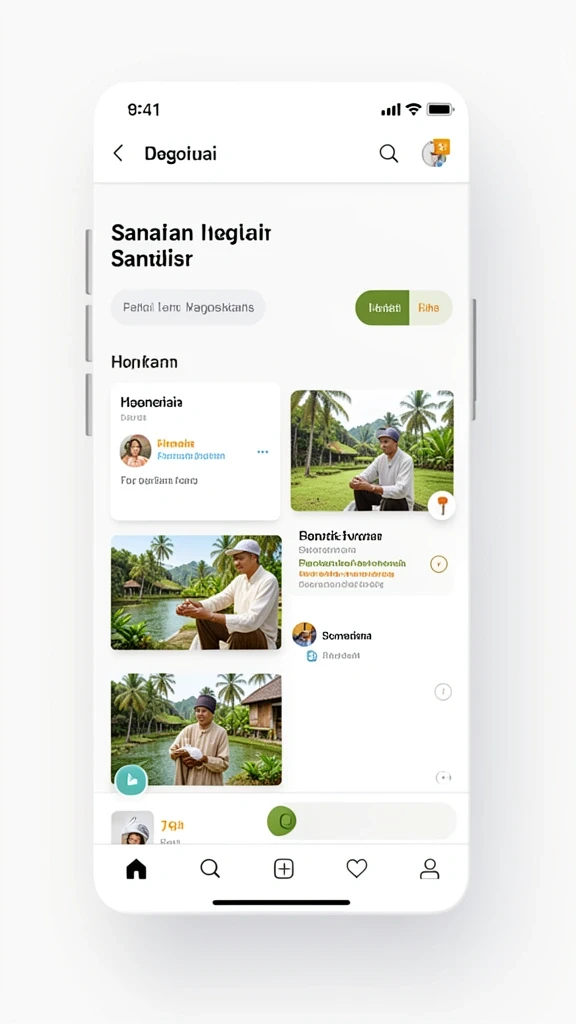Viewport: 576px width, 1024px height.
Task: Create a new post with the plus tab
Action: point(283,869)
